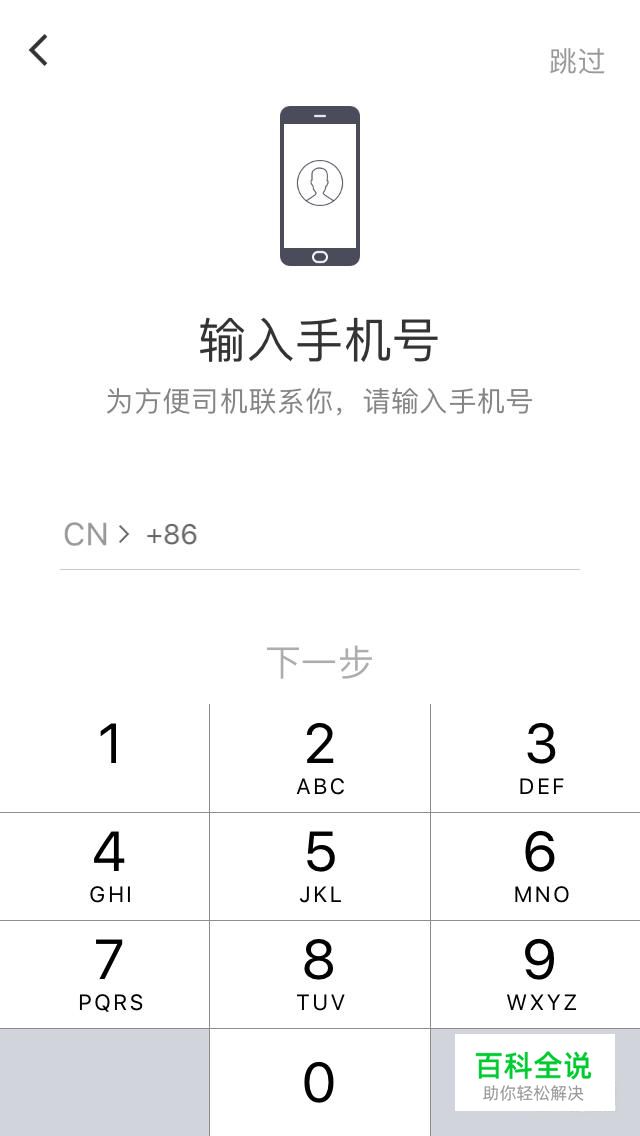Enter digit 2 on the keypad

[320, 758]
